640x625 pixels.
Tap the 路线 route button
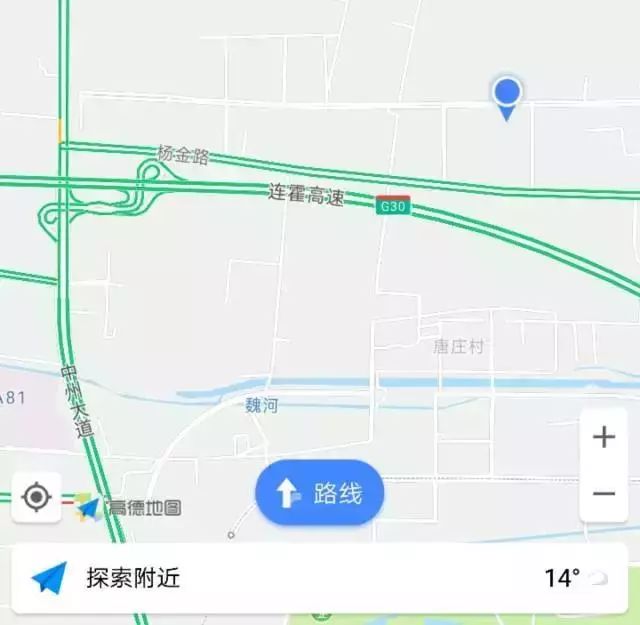tap(319, 493)
